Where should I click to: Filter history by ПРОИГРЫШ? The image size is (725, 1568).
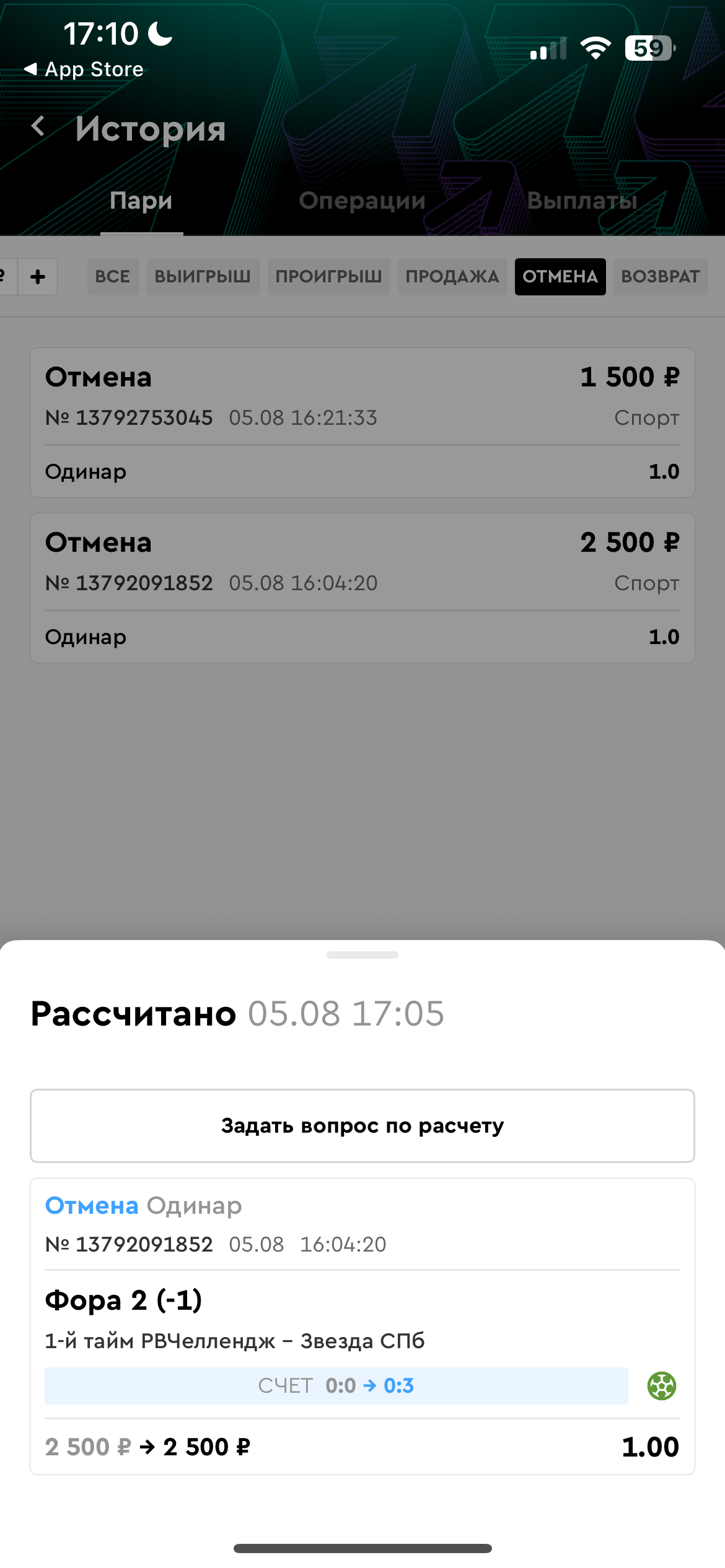coord(328,277)
